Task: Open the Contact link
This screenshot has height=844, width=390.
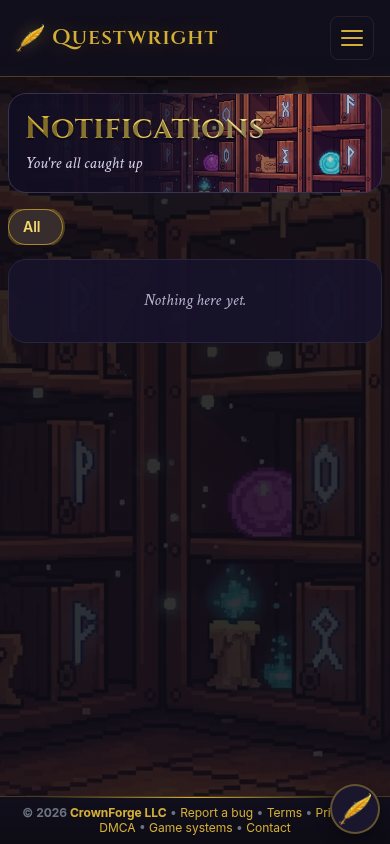Action: click(x=268, y=827)
